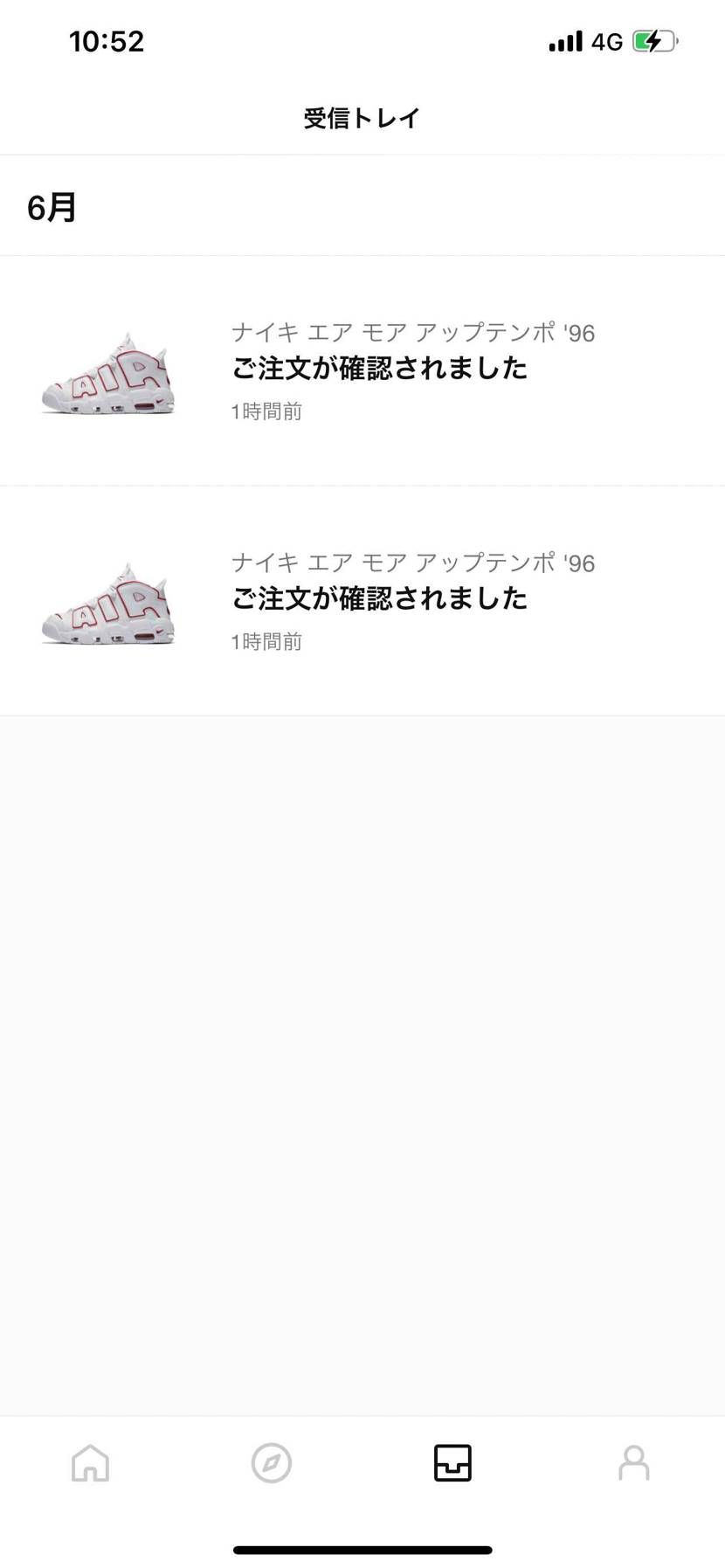Open the first order confirmed message
The image size is (725, 1568).
[378, 369]
